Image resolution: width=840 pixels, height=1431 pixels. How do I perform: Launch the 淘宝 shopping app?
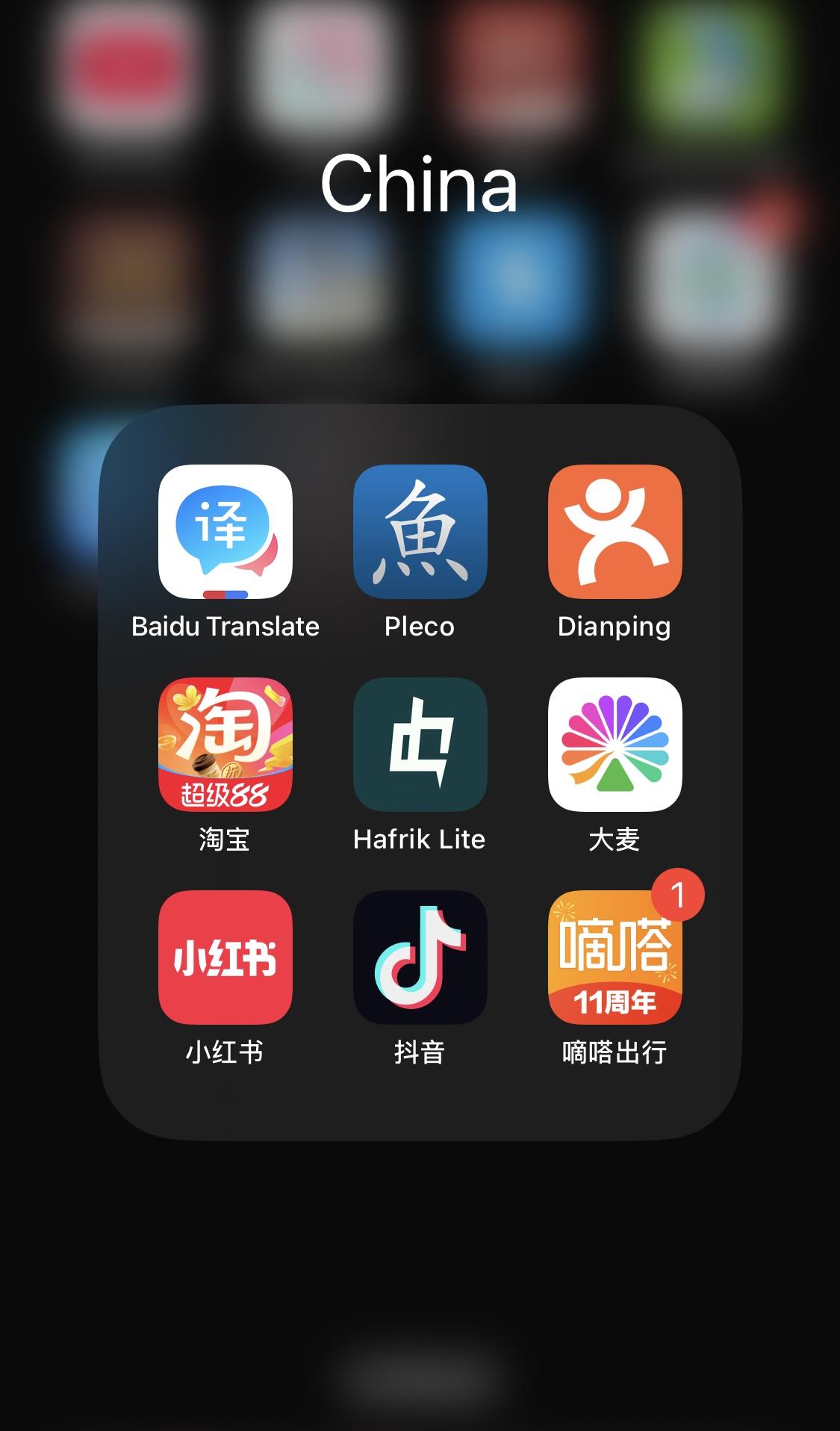pos(225,745)
